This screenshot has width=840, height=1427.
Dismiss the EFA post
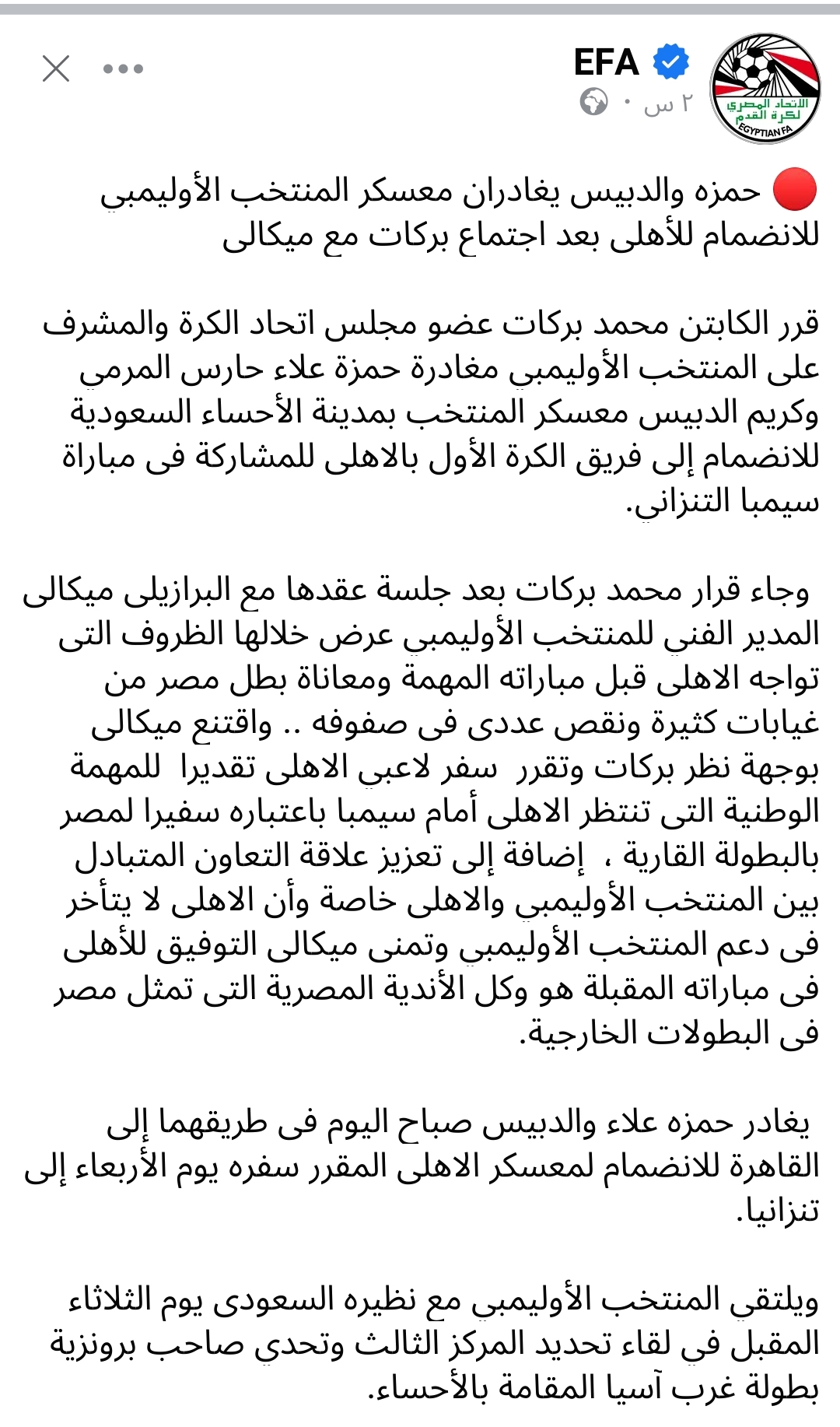(56, 68)
